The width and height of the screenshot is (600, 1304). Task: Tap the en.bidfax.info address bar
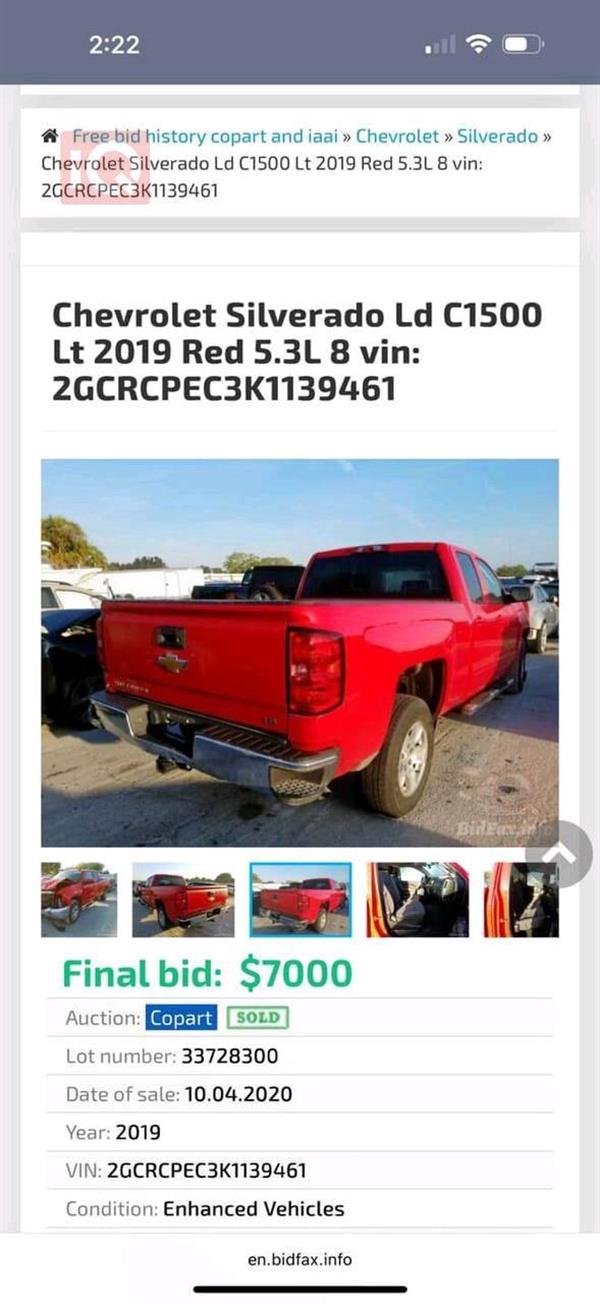(300, 1259)
